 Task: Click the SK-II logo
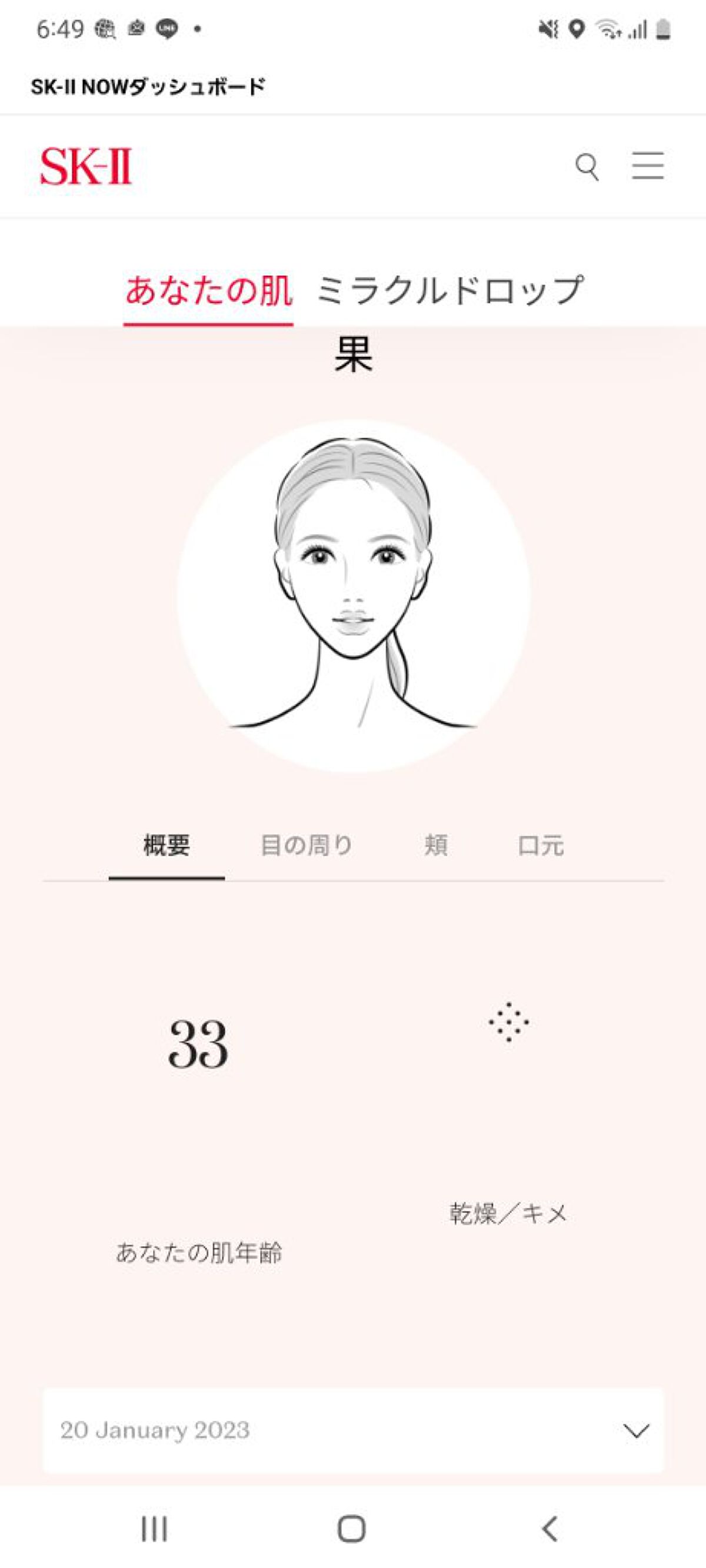click(x=85, y=166)
